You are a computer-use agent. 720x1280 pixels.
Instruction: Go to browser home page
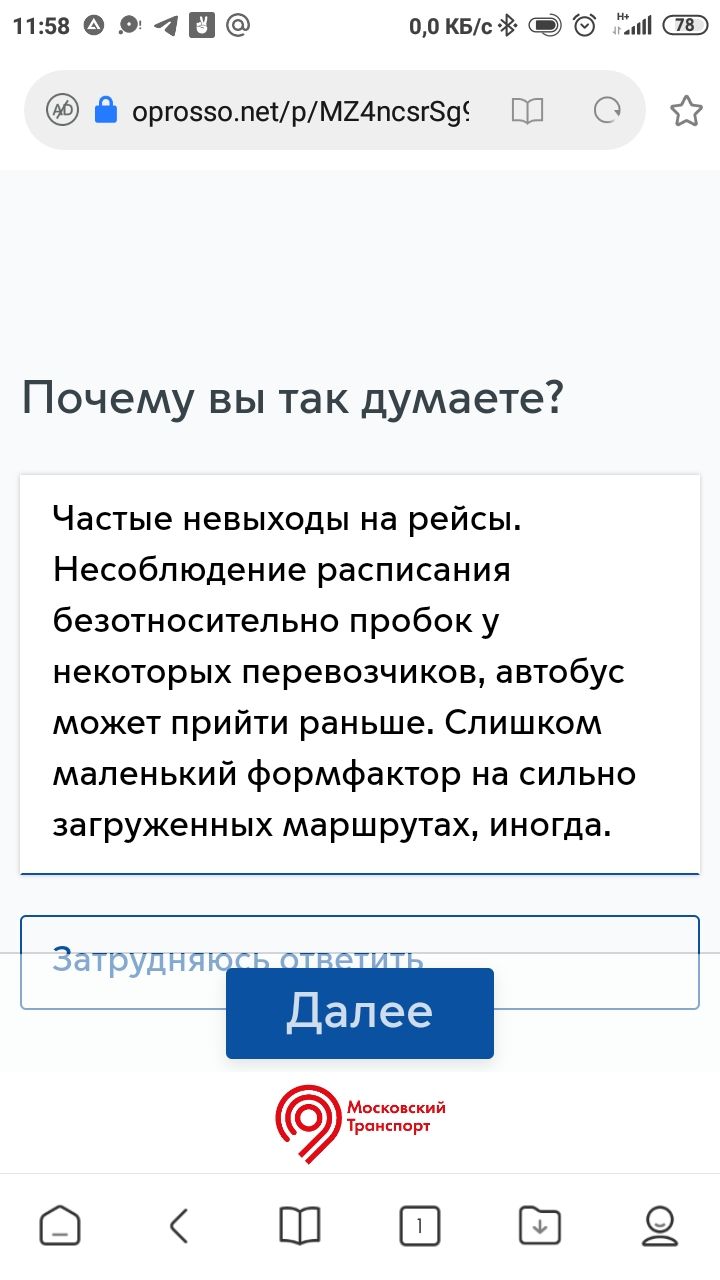60,1225
